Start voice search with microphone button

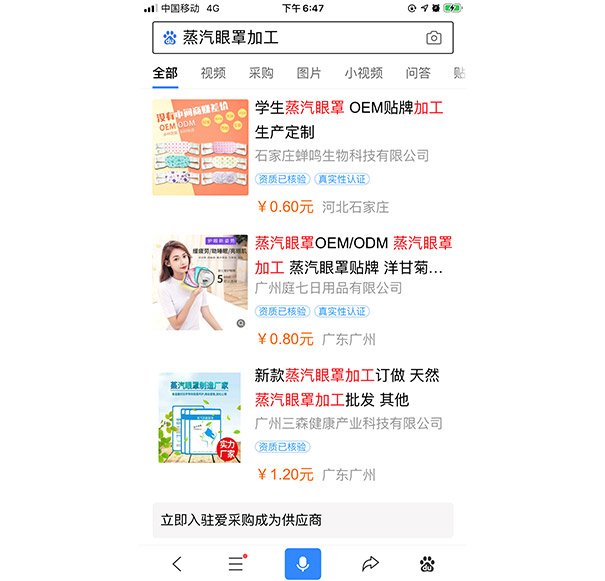click(302, 564)
